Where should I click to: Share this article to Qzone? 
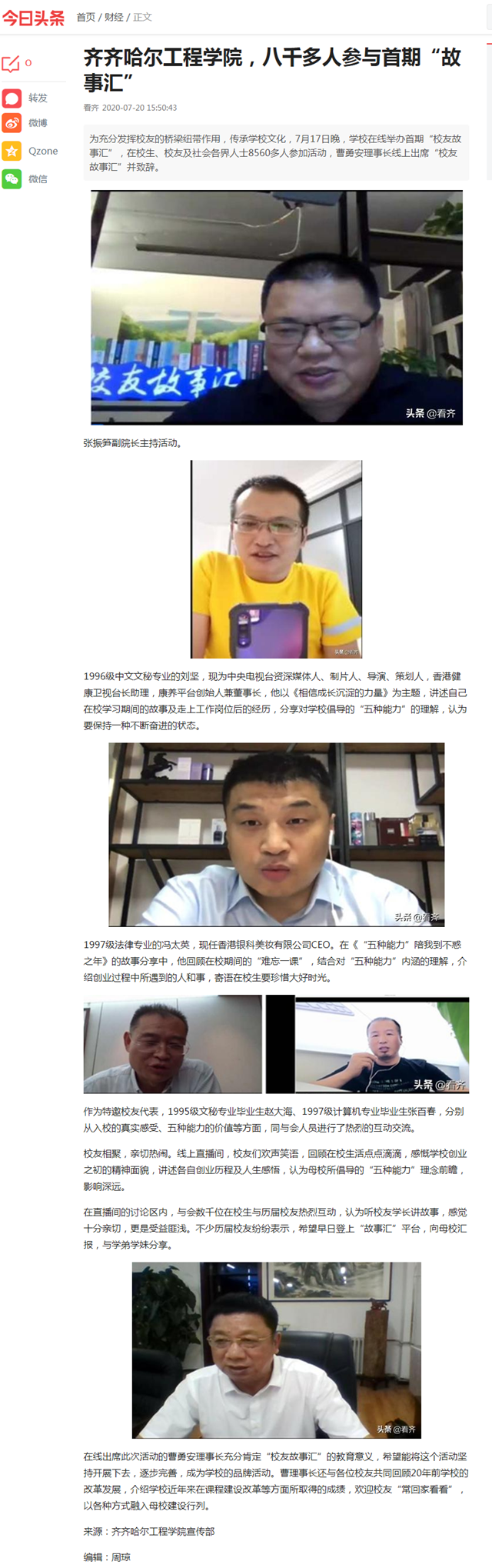pyautogui.click(x=29, y=151)
